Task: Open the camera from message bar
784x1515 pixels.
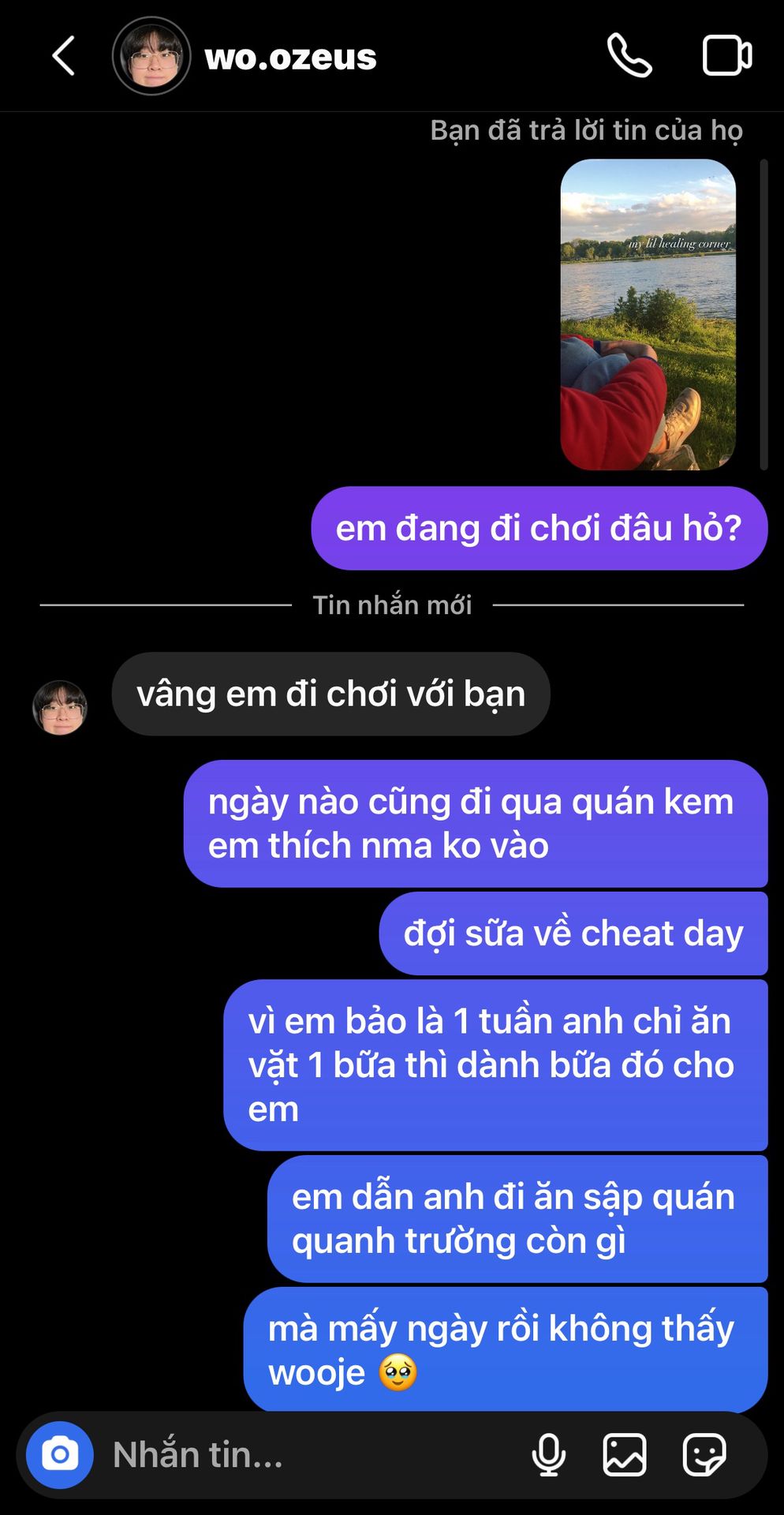Action: coord(60,1454)
